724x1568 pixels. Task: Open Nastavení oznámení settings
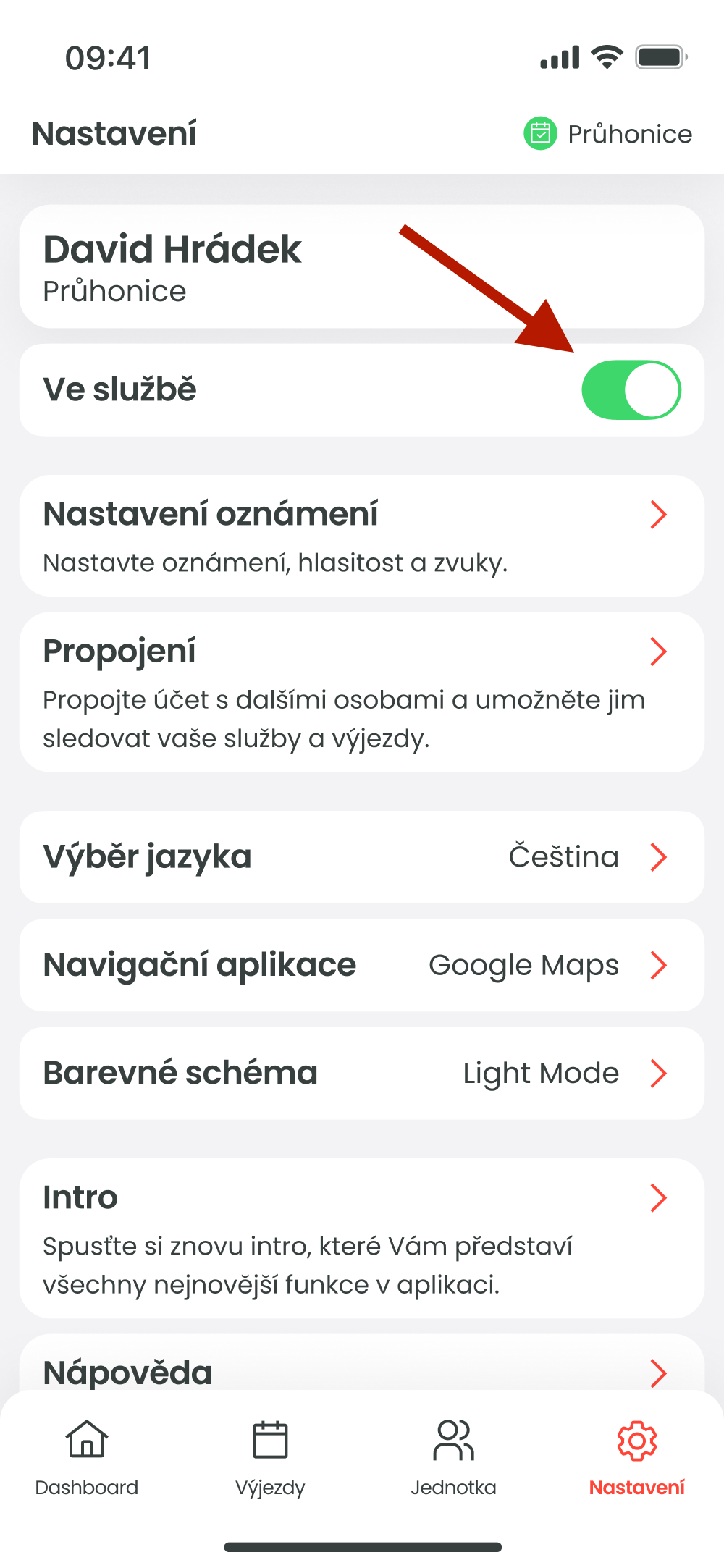[x=362, y=536]
